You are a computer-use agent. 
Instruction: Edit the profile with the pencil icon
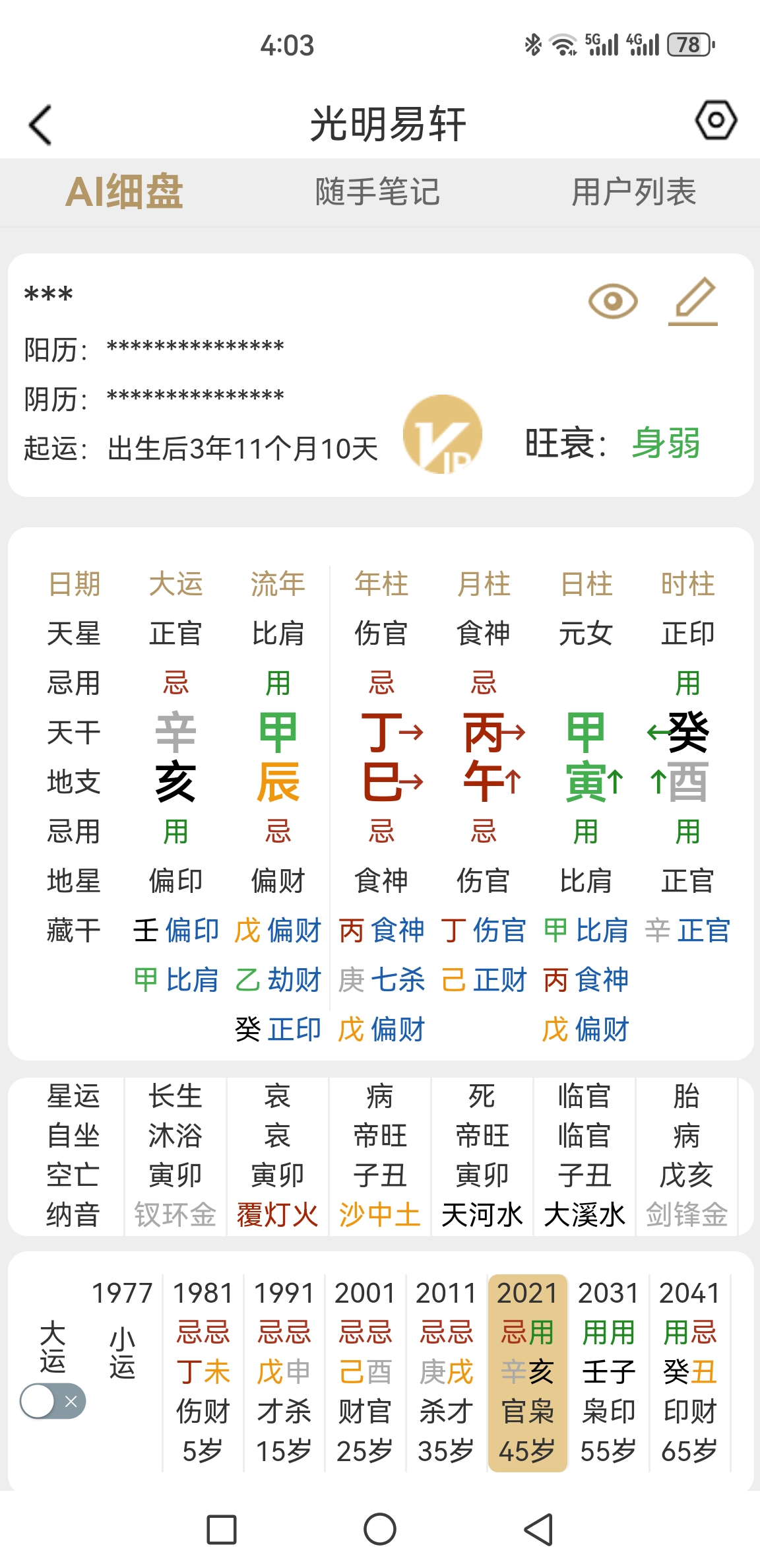pos(693,302)
